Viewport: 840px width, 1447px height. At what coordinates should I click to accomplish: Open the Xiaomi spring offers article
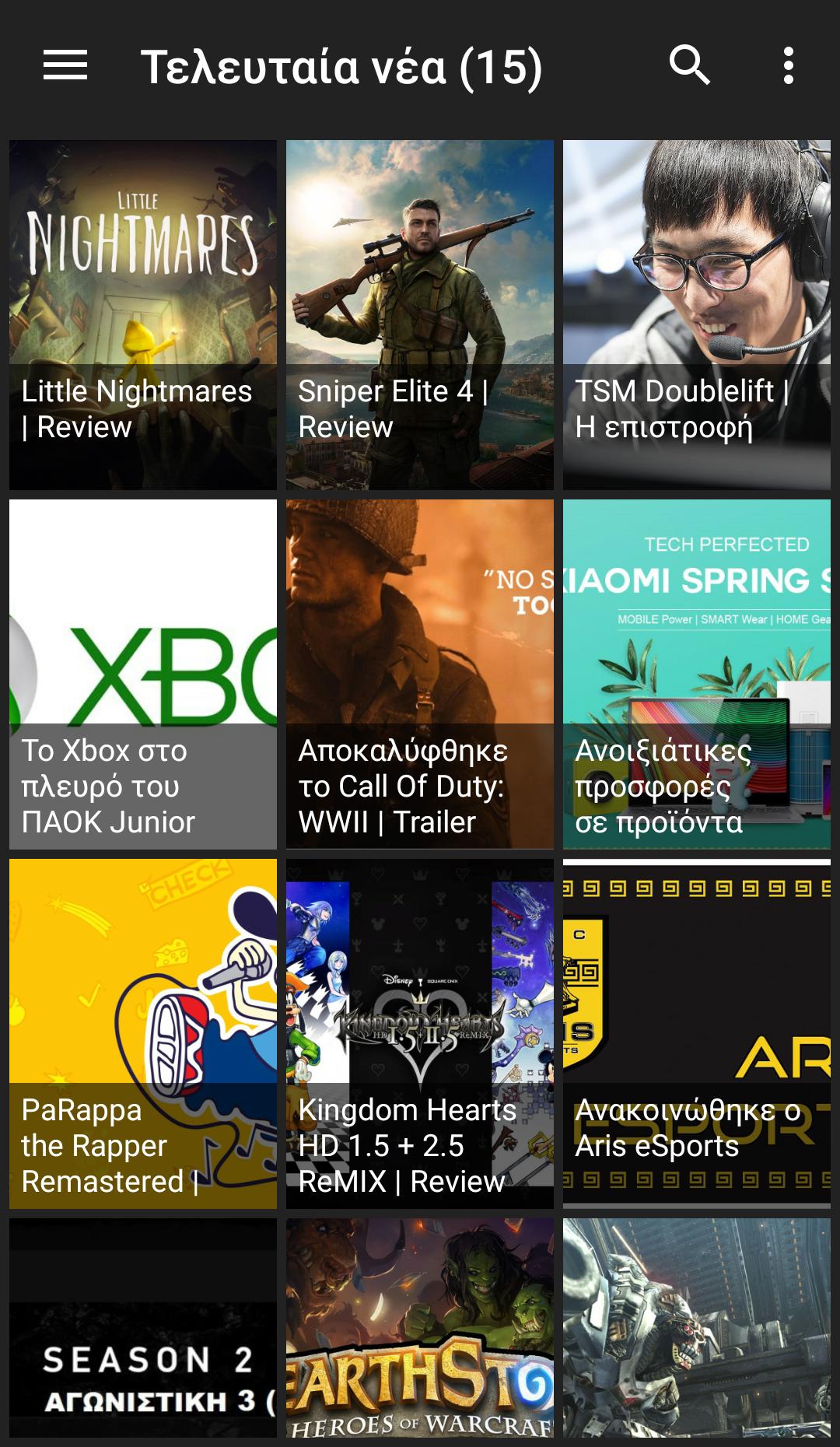697,674
